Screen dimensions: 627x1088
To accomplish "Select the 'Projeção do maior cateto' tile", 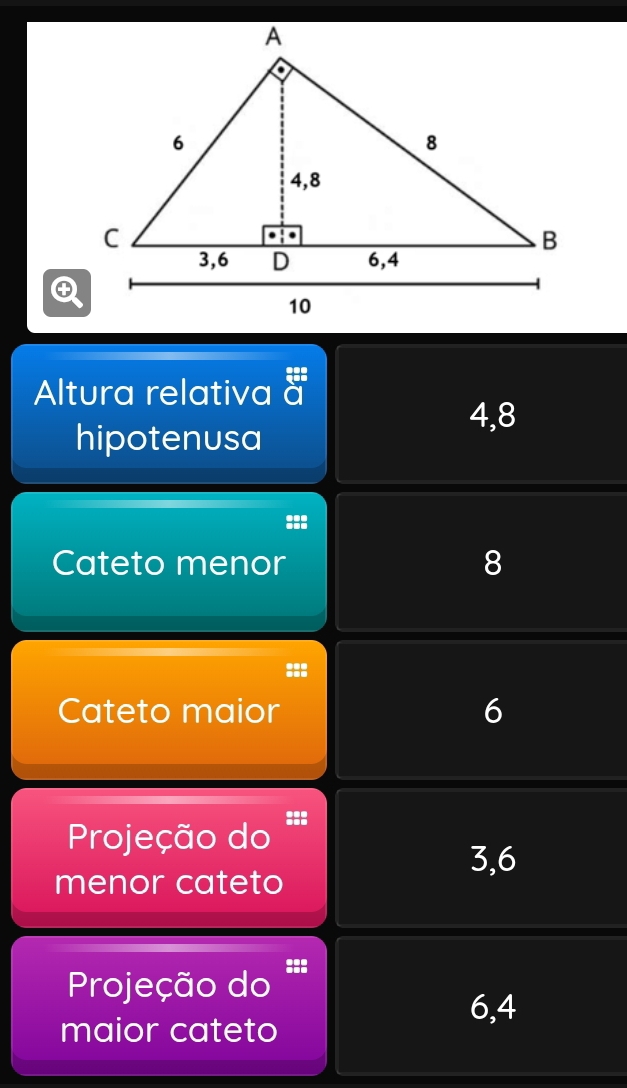I will coord(169,1006).
